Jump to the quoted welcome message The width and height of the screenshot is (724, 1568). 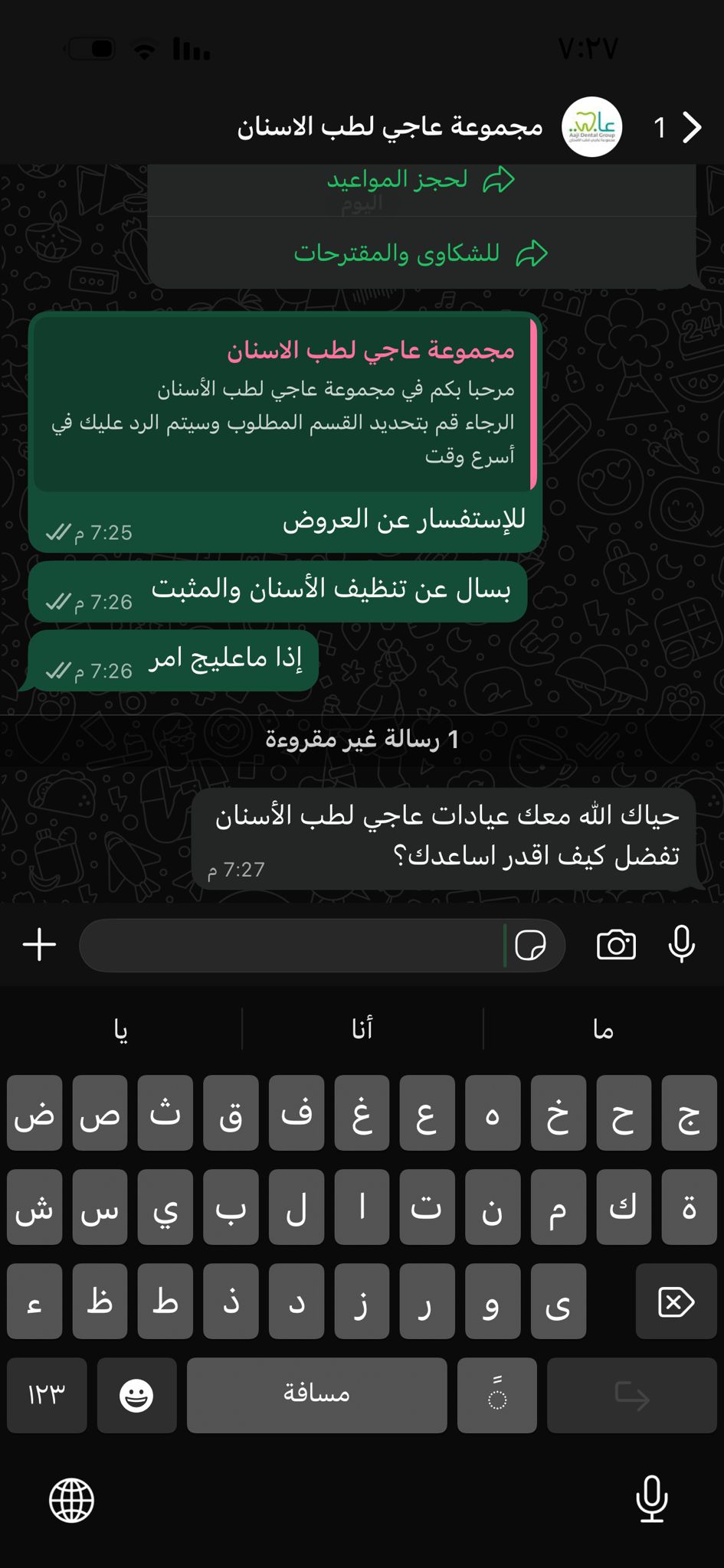[283, 402]
